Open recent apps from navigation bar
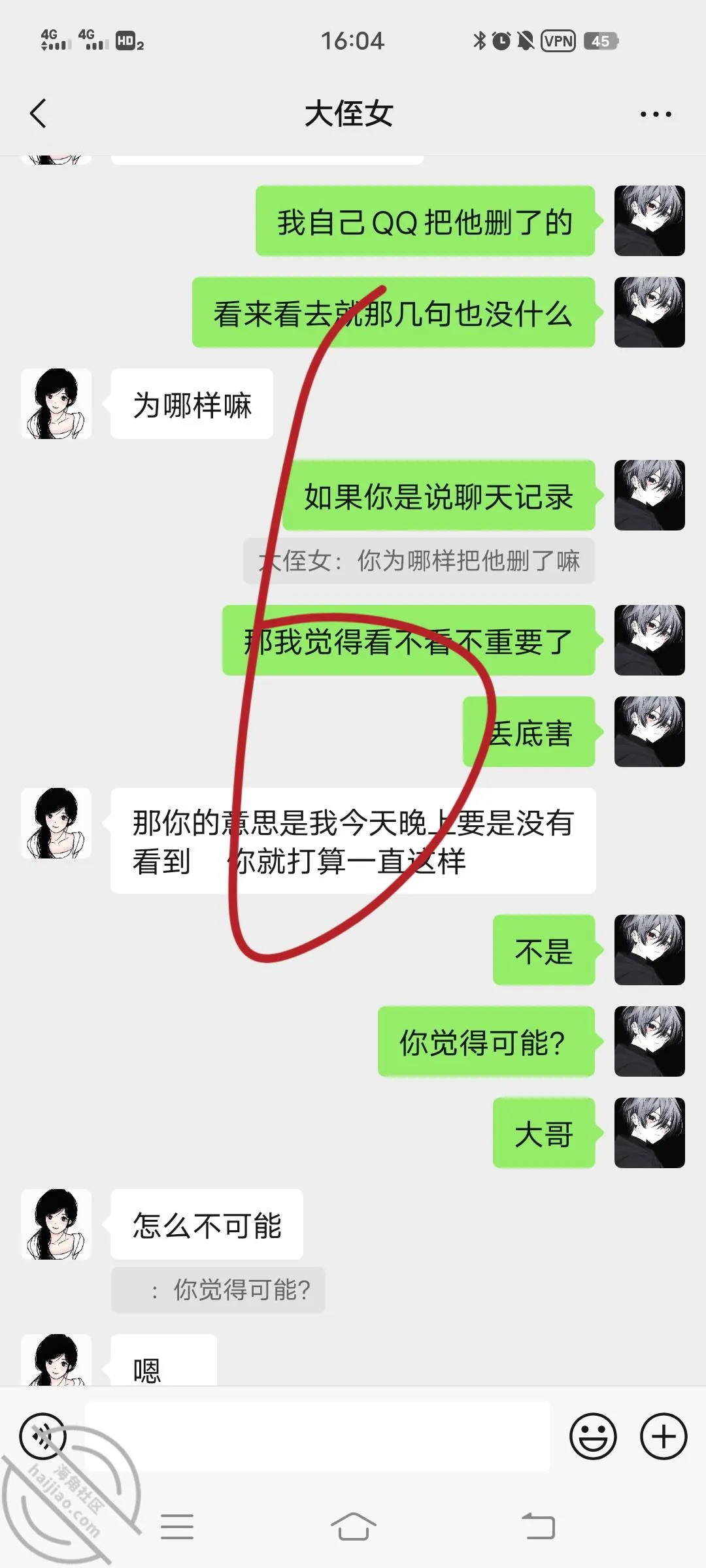The image size is (706, 1568). pos(177,1527)
